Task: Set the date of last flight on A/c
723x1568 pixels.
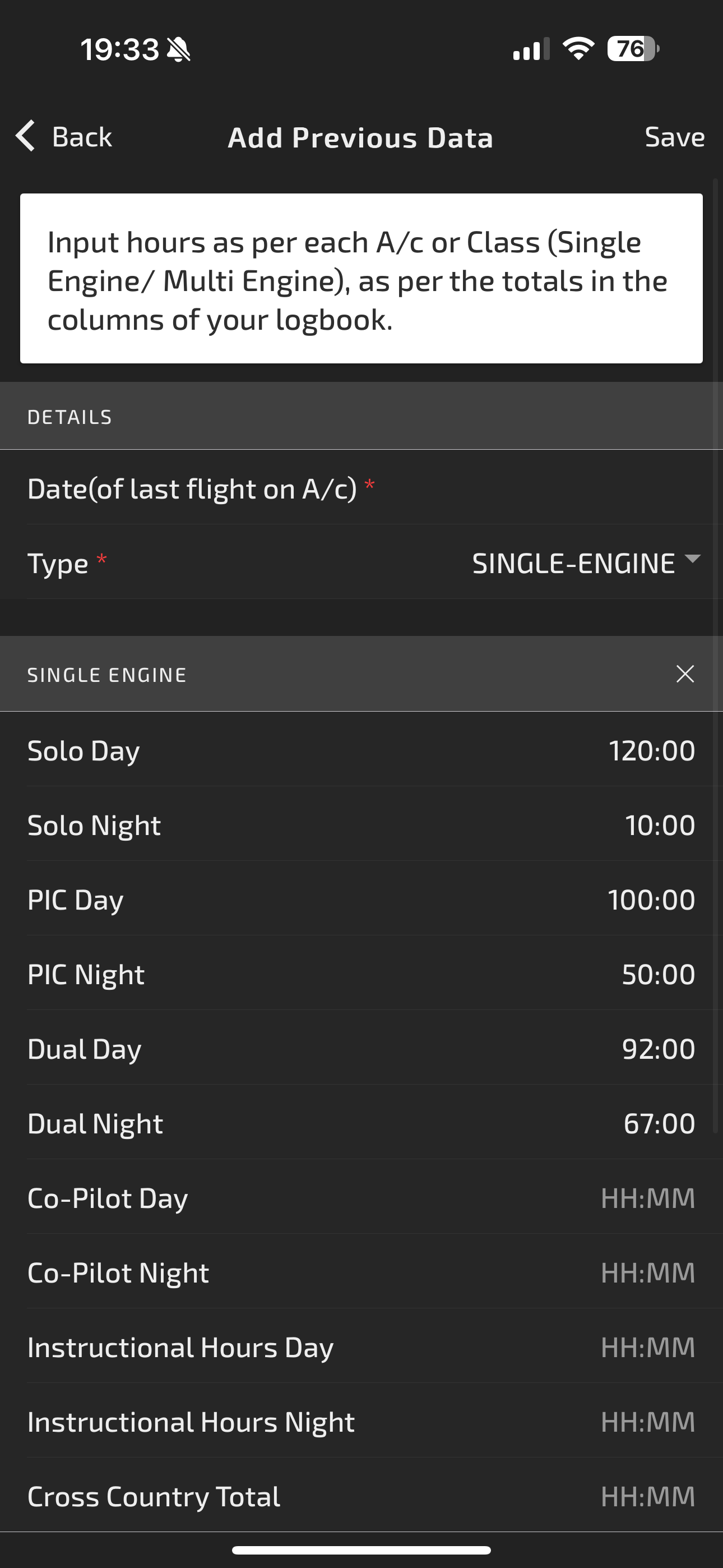Action: 361,488
